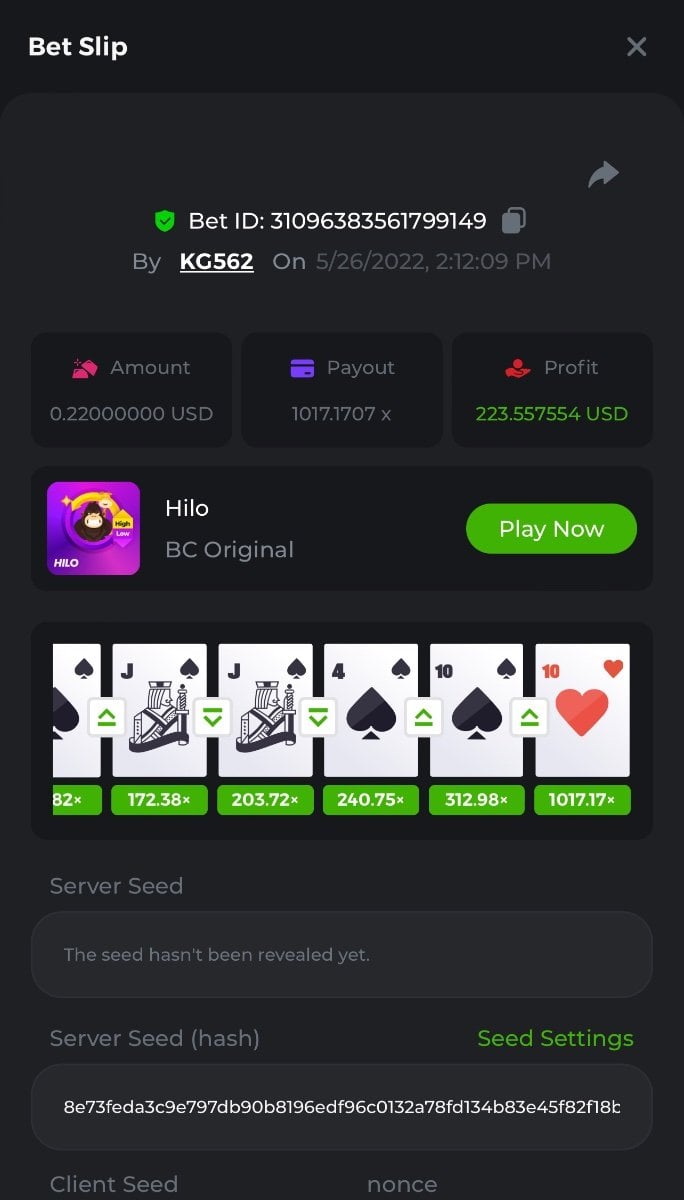Tap the Play Now button

(x=551, y=529)
